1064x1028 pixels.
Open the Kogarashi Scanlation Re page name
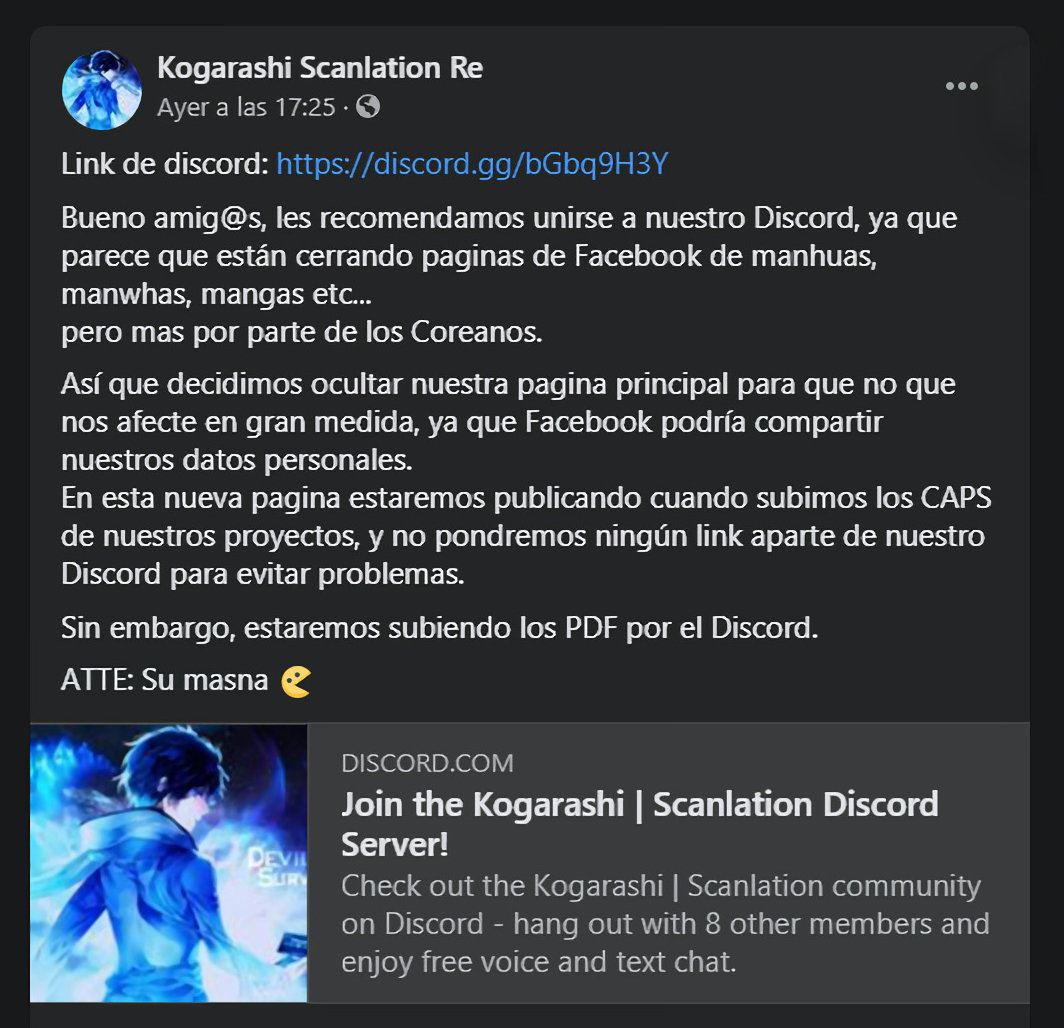click(x=320, y=68)
